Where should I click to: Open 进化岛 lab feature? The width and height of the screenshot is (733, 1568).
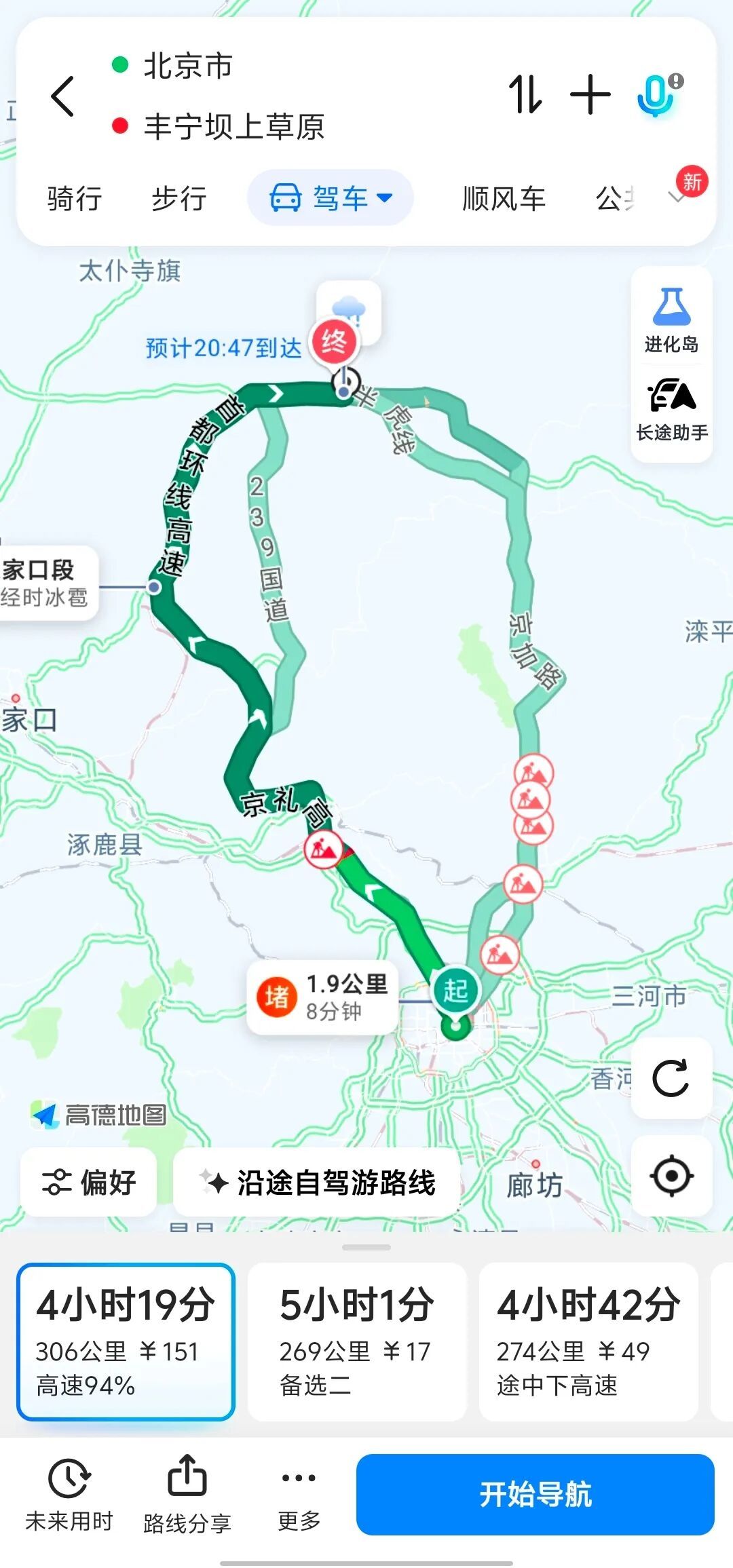tap(671, 319)
